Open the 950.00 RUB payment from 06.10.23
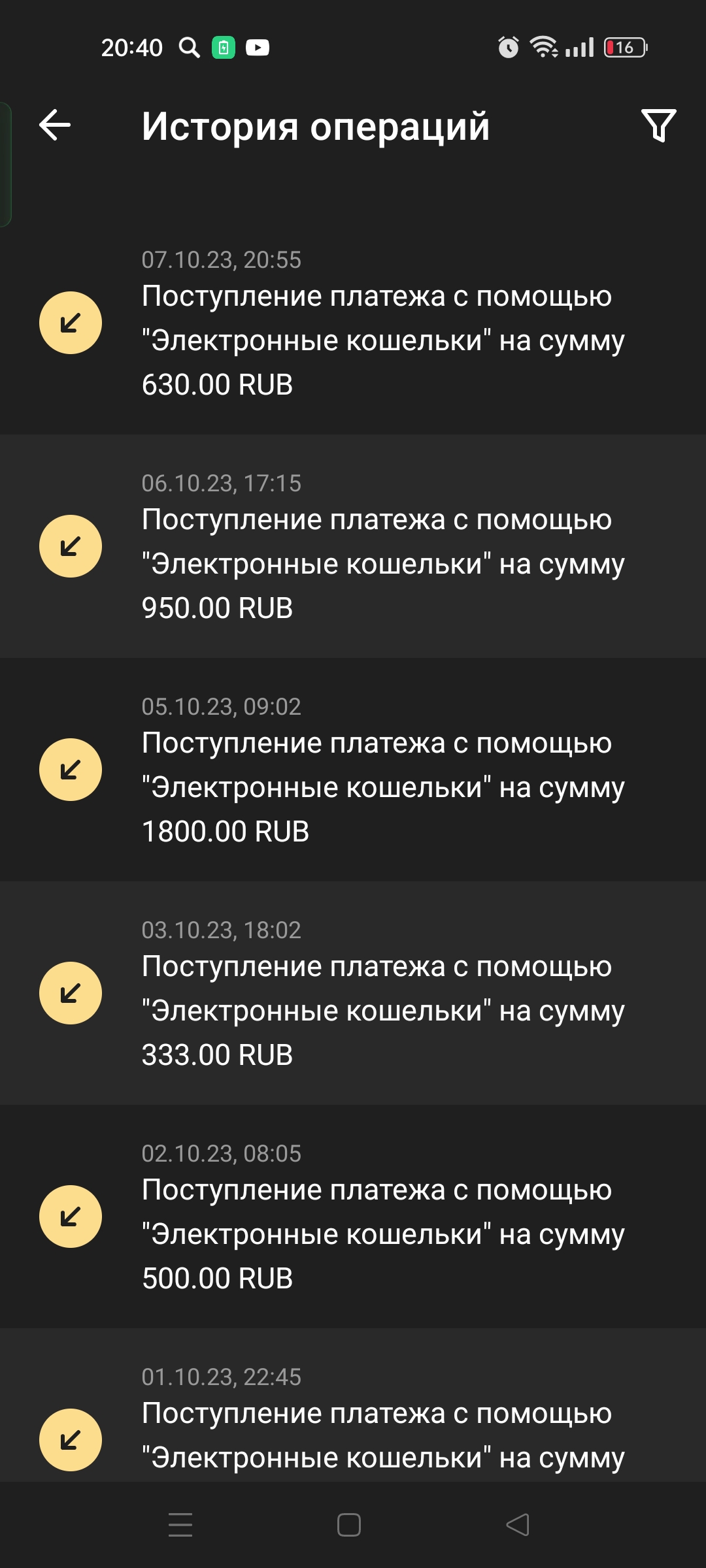The image size is (706, 1568). (x=353, y=546)
